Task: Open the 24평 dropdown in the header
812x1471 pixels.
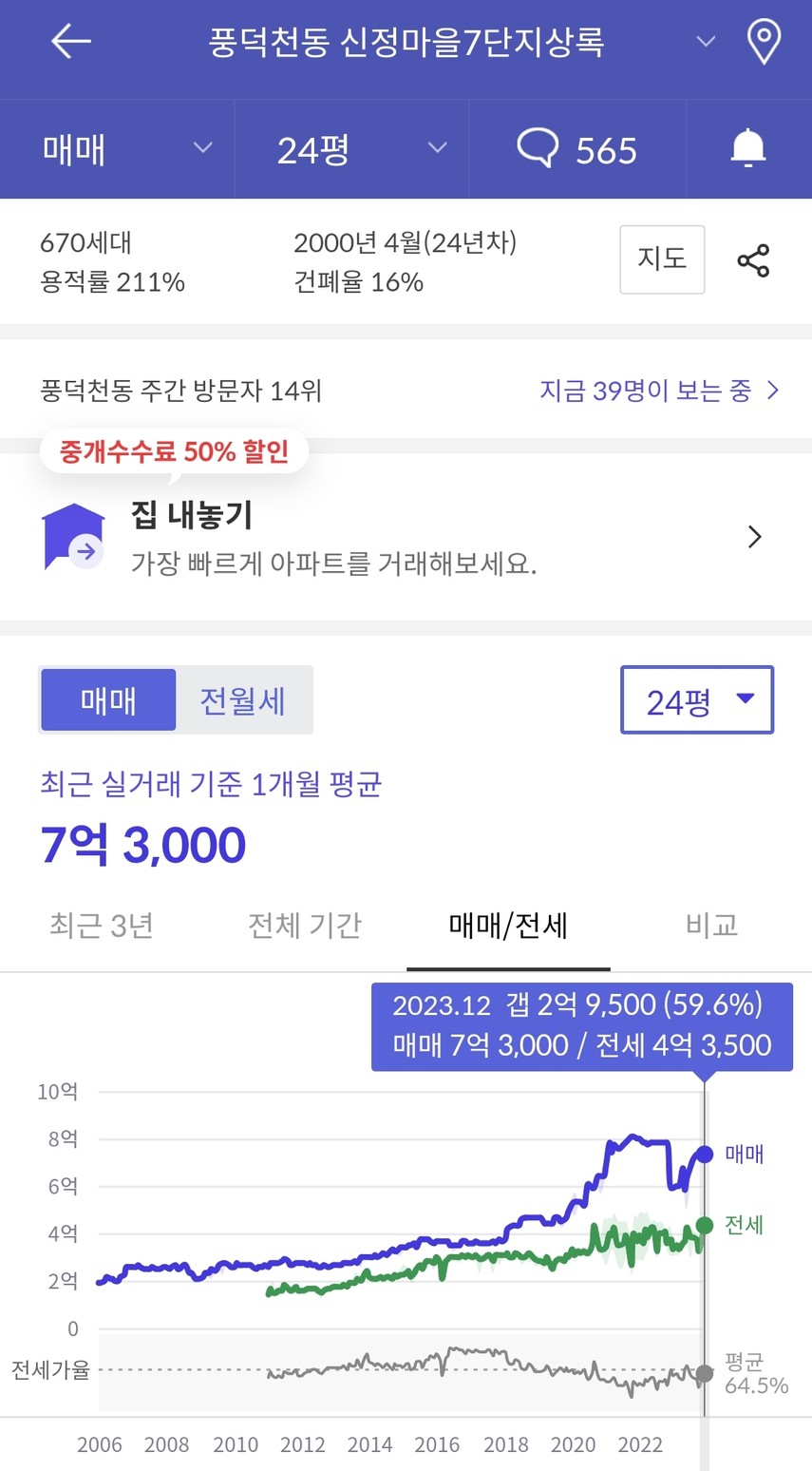Action: click(x=351, y=149)
